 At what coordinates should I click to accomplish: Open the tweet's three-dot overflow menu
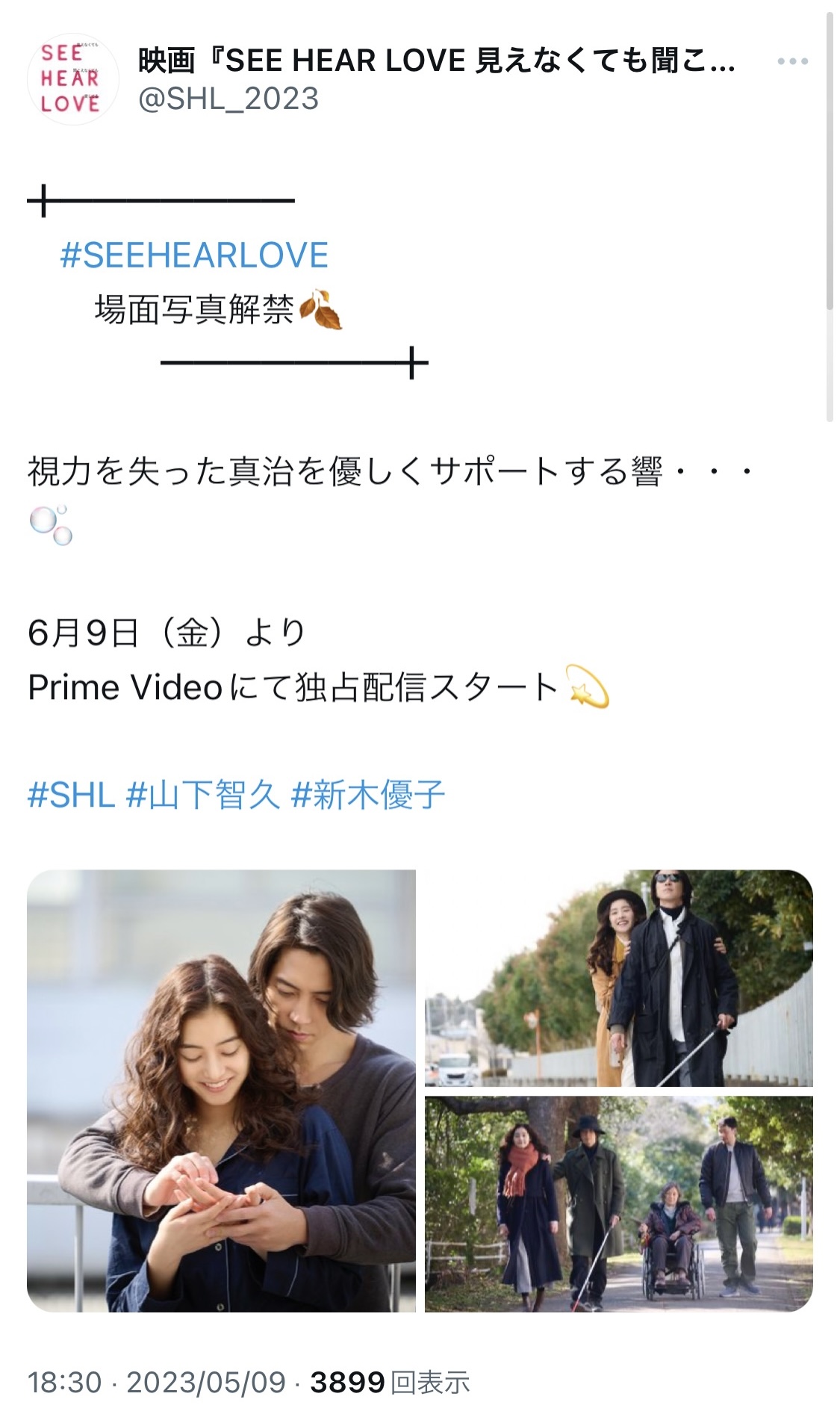click(792, 61)
